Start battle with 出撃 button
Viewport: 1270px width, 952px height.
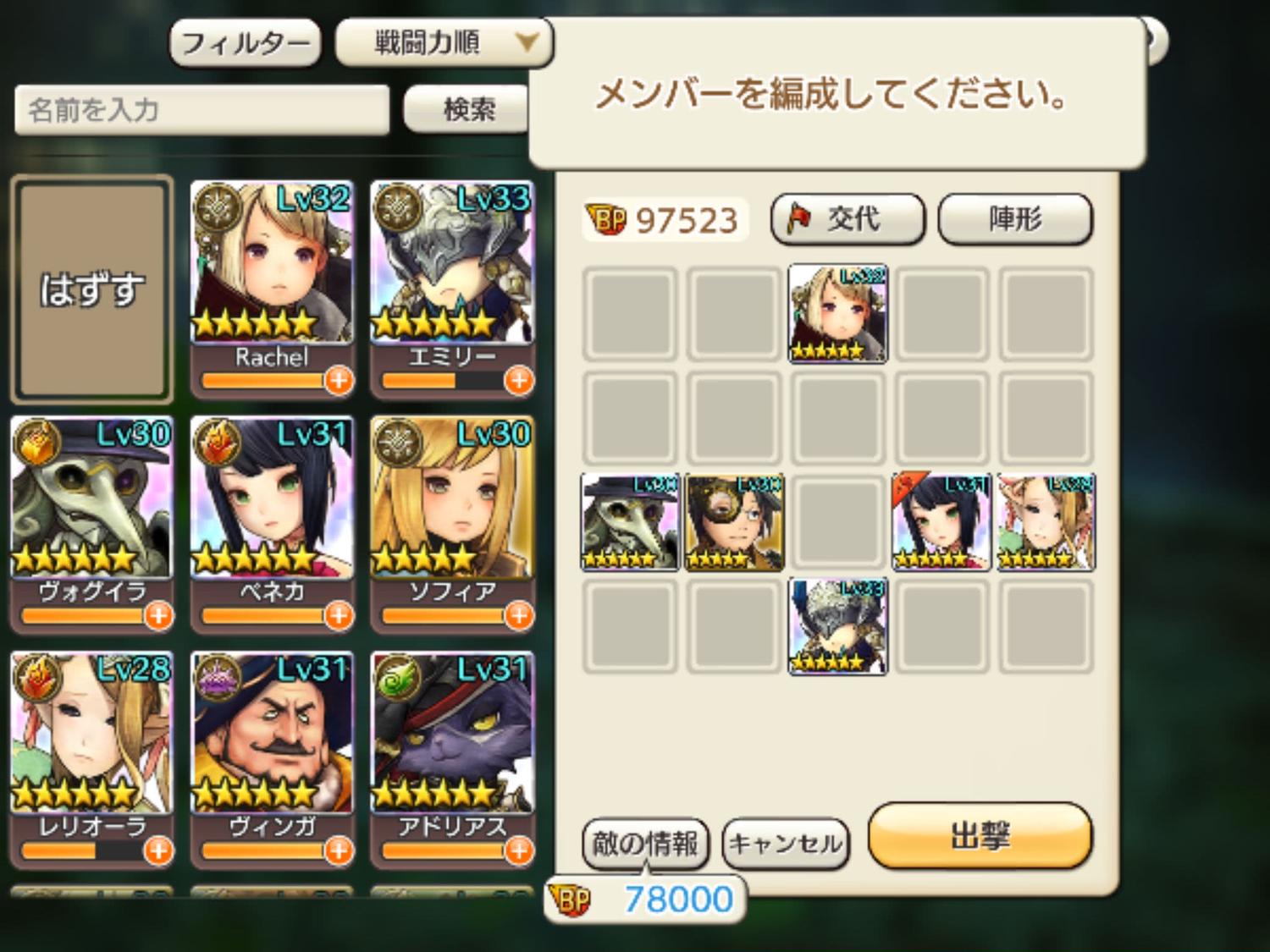[980, 836]
